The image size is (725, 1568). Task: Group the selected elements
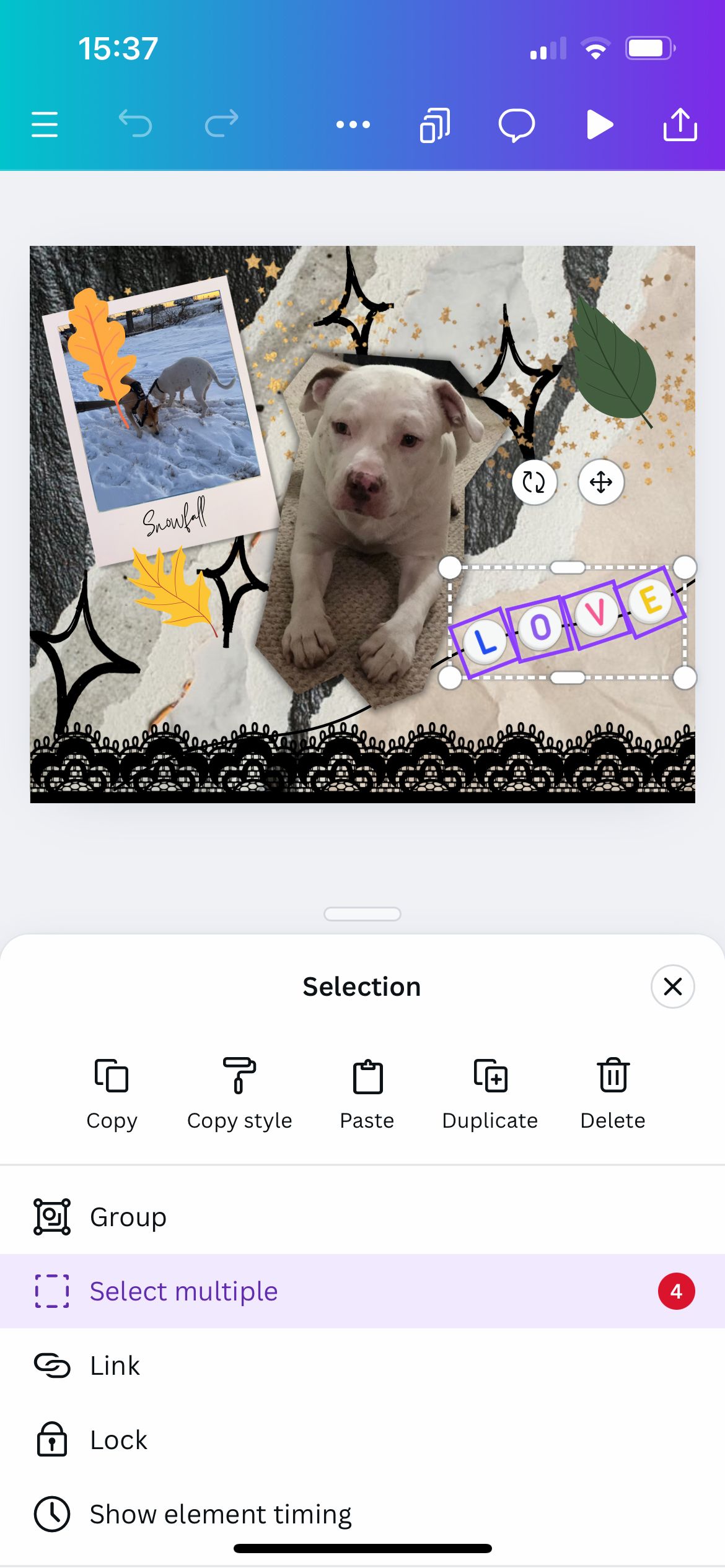click(x=127, y=1216)
